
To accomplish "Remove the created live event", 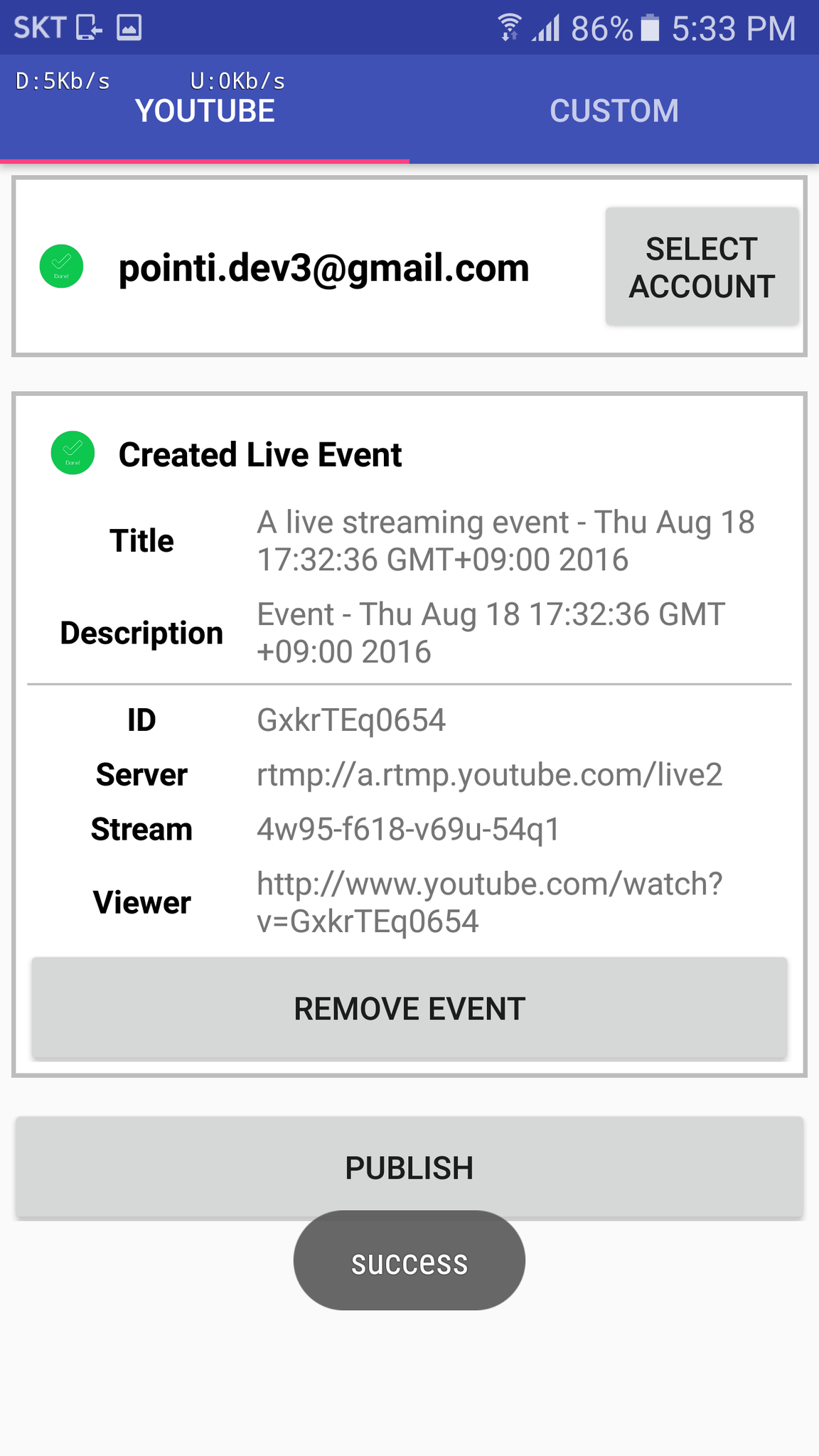I will pos(409,1008).
